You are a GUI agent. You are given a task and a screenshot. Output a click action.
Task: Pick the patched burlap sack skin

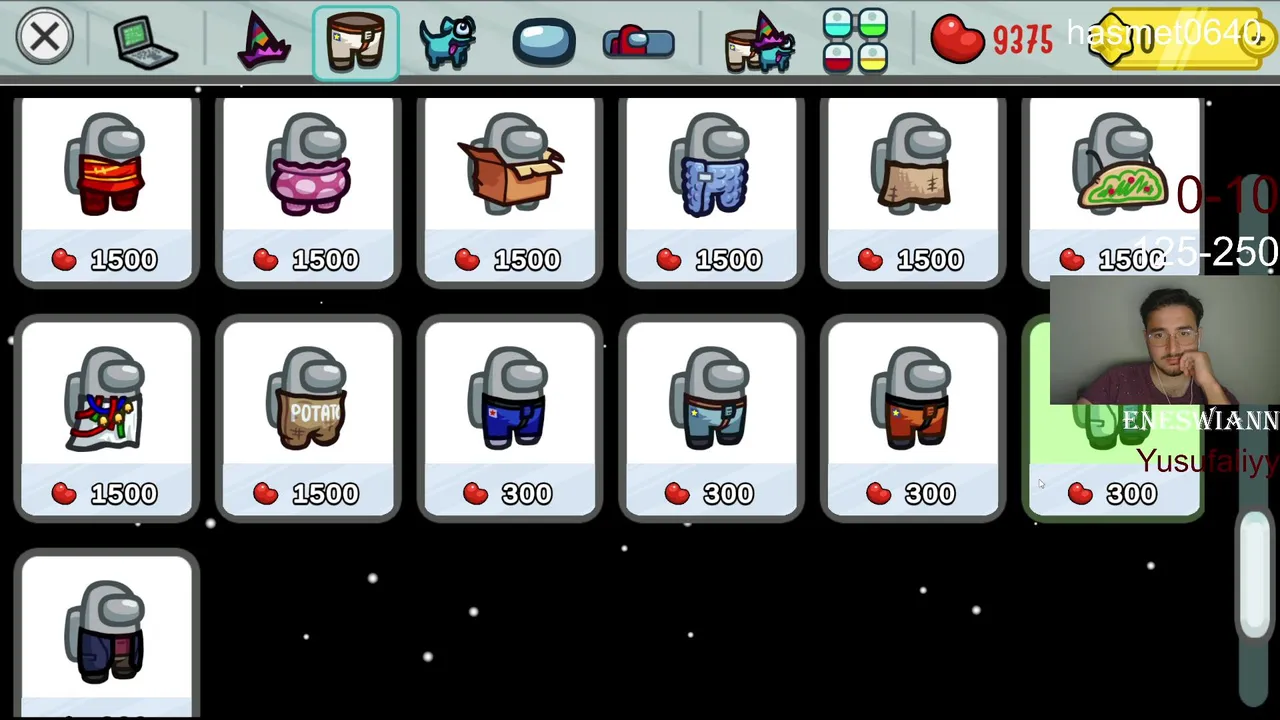click(x=913, y=190)
